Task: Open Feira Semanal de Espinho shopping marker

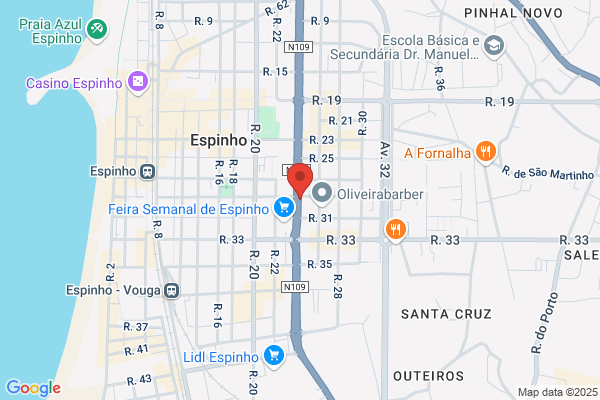Action: [x=284, y=209]
